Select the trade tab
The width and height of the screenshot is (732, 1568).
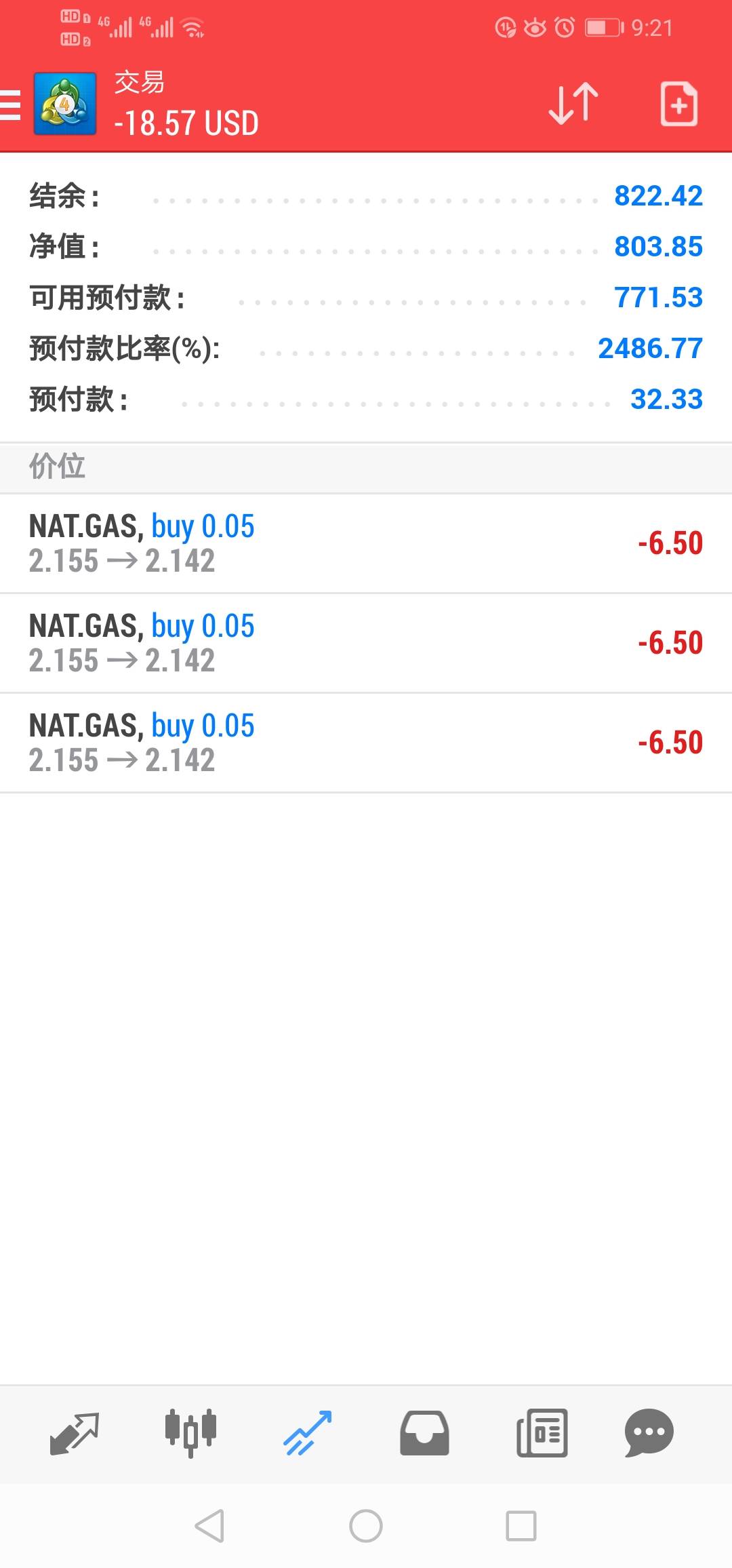point(308,1433)
